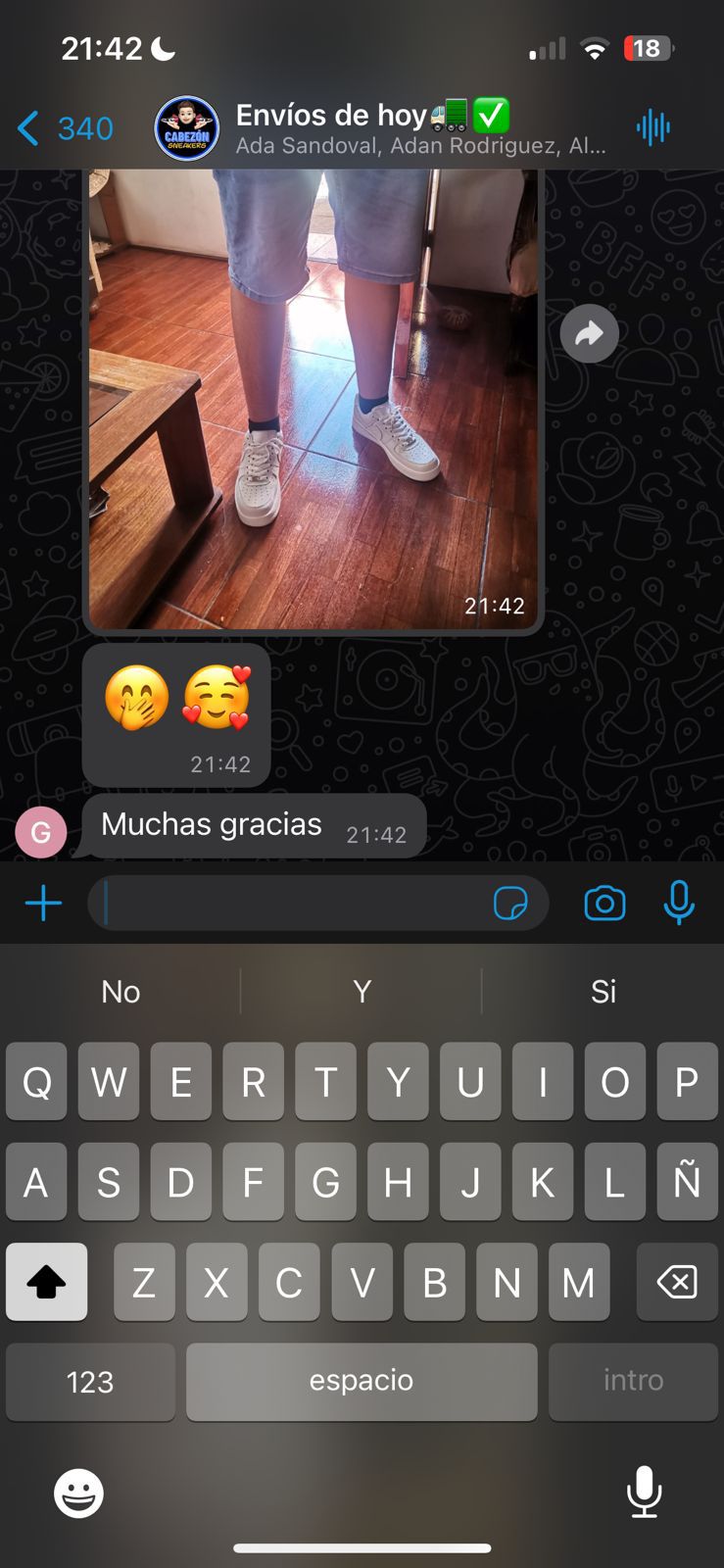724x1568 pixels.
Task: Insert the suggested word Si
Action: [x=603, y=992]
